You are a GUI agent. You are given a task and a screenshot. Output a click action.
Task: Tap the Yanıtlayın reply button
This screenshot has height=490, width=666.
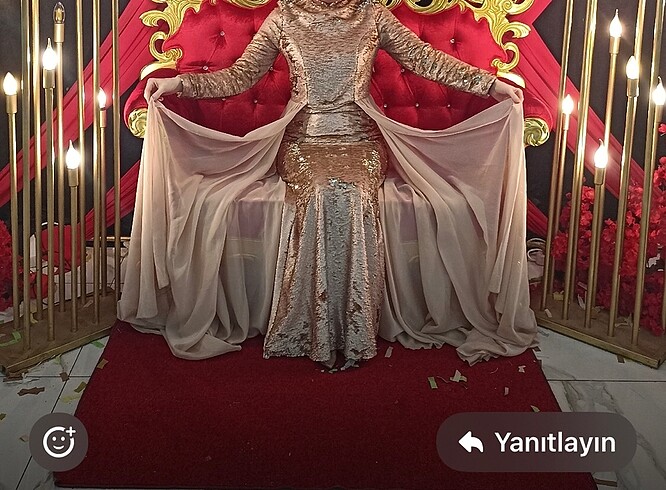pos(536,442)
